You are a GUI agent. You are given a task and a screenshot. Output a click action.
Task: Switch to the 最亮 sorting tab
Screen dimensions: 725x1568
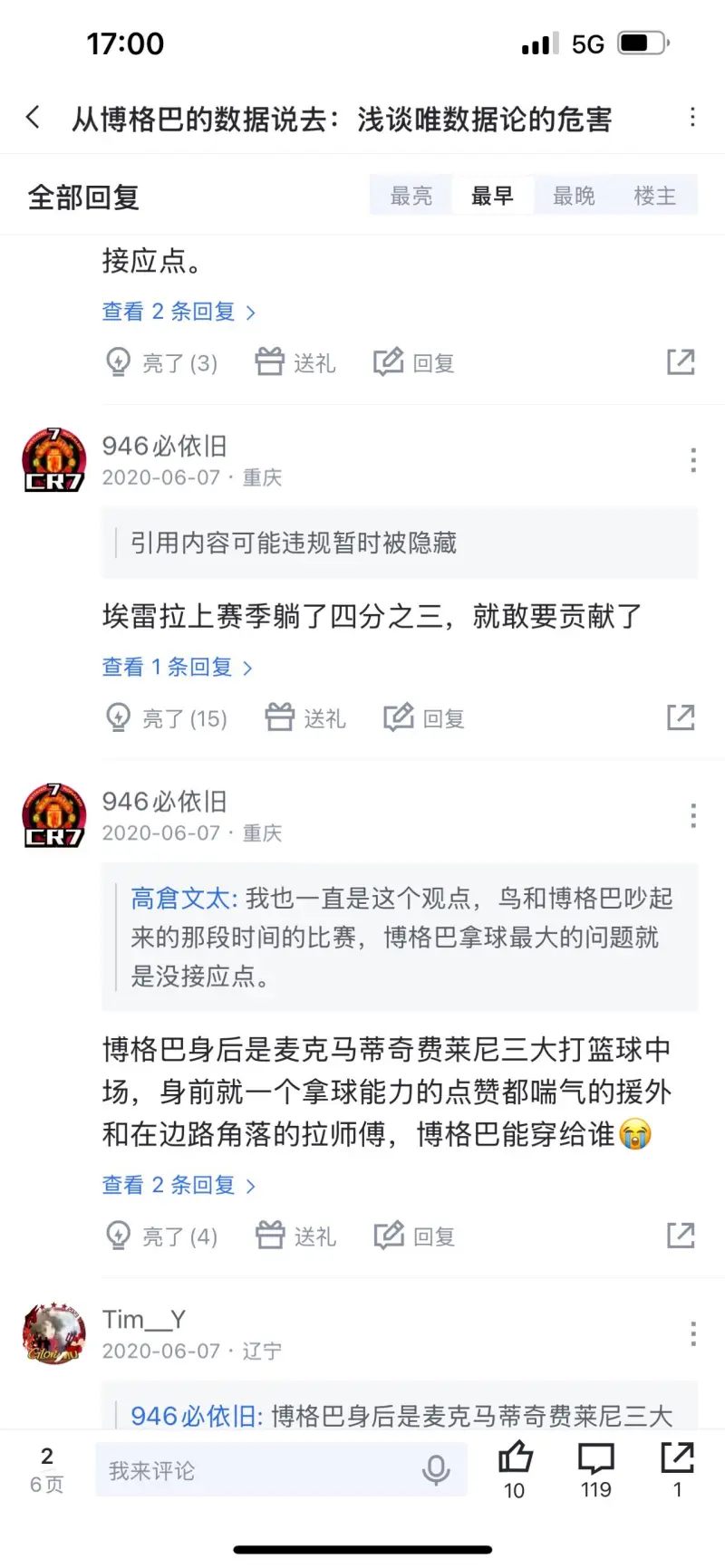click(x=411, y=196)
